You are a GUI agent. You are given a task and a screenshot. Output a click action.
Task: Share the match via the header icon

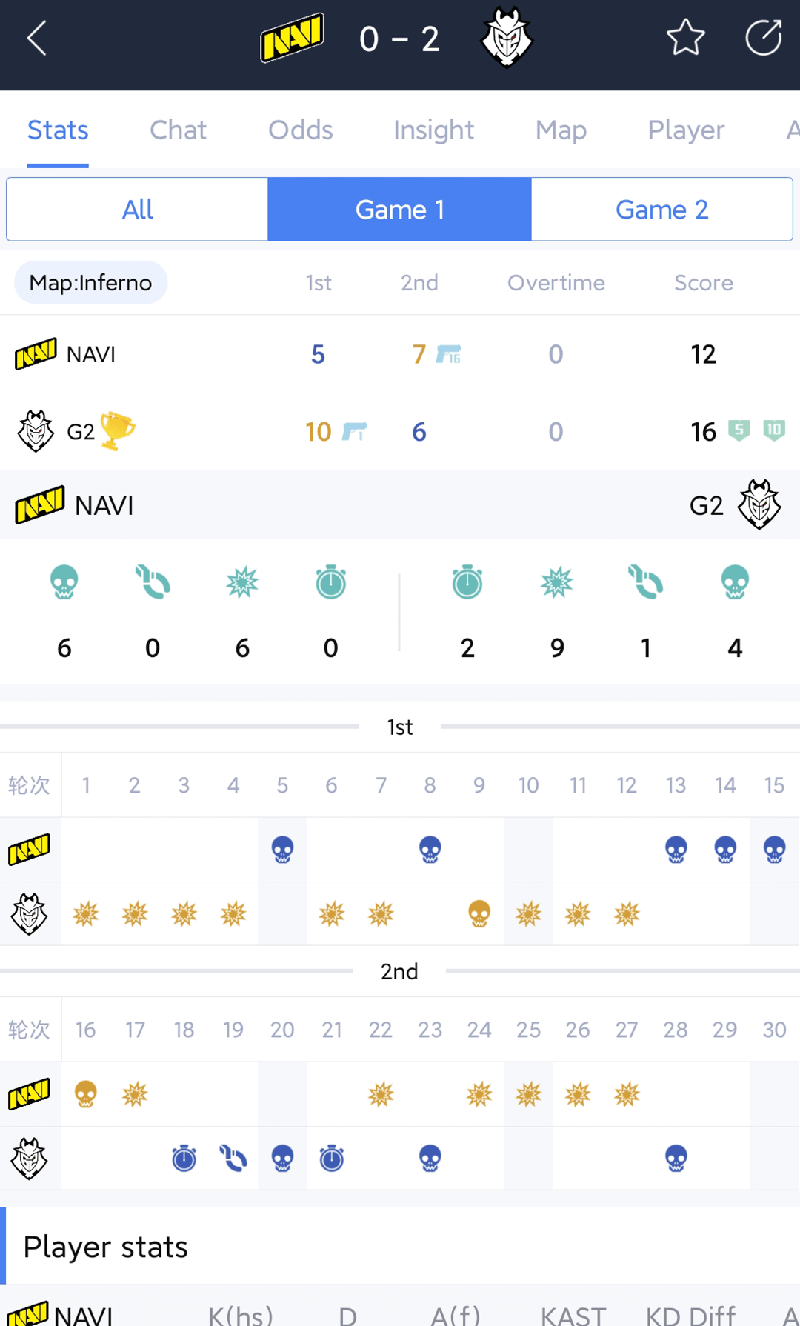(x=764, y=38)
